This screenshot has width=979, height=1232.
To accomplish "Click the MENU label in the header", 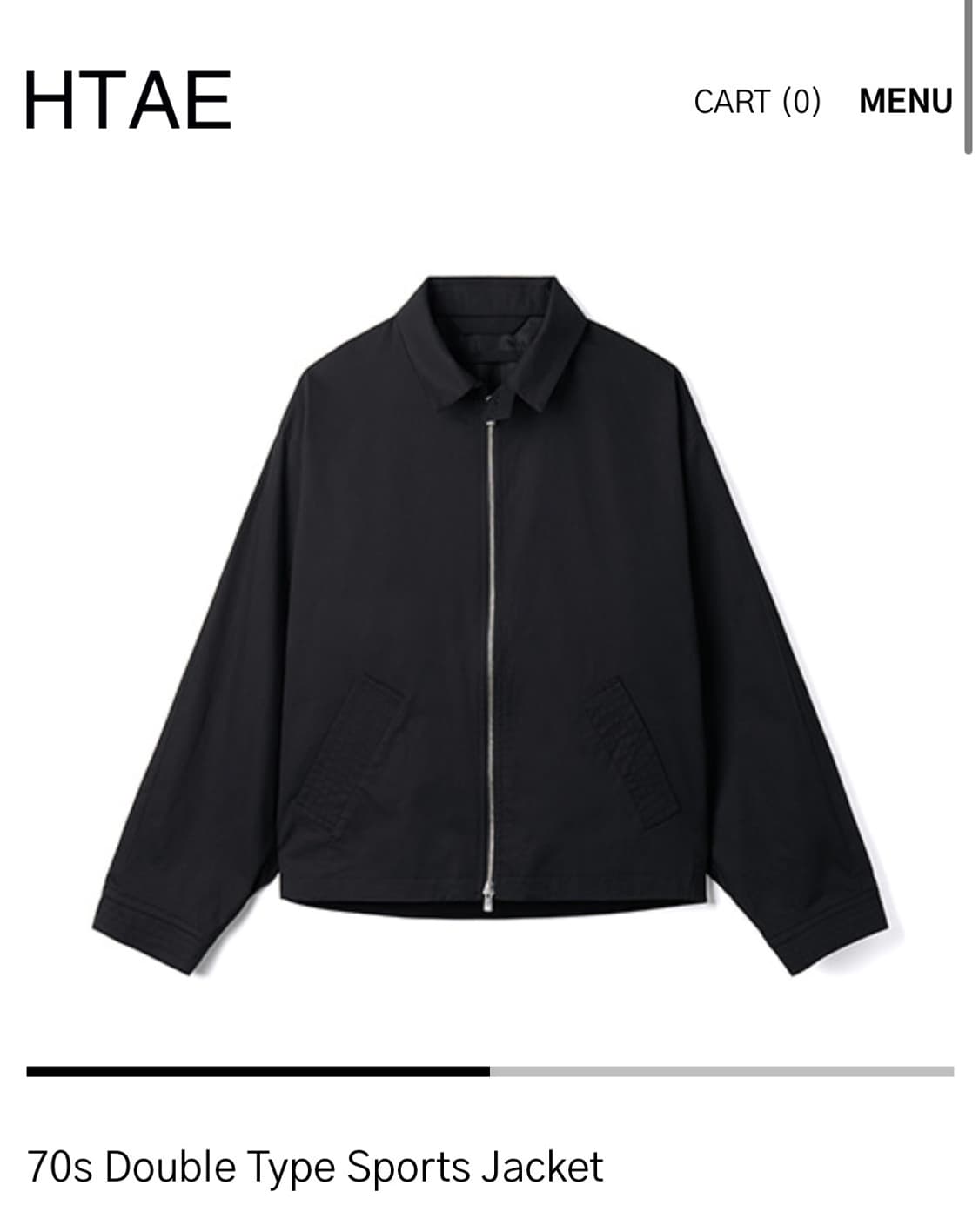I will pyautogui.click(x=905, y=100).
